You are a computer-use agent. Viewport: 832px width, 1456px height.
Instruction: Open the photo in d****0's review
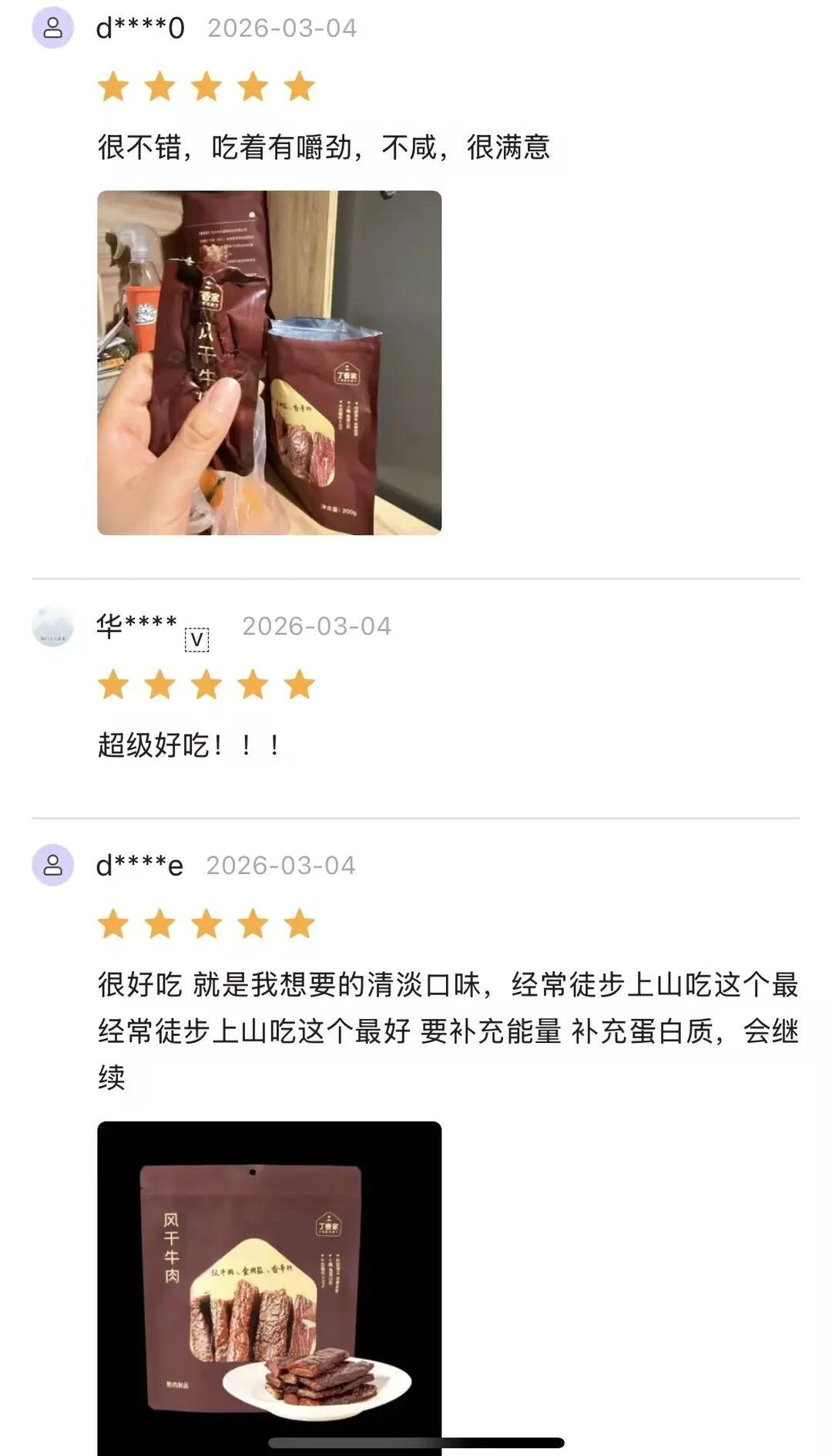pos(269,362)
